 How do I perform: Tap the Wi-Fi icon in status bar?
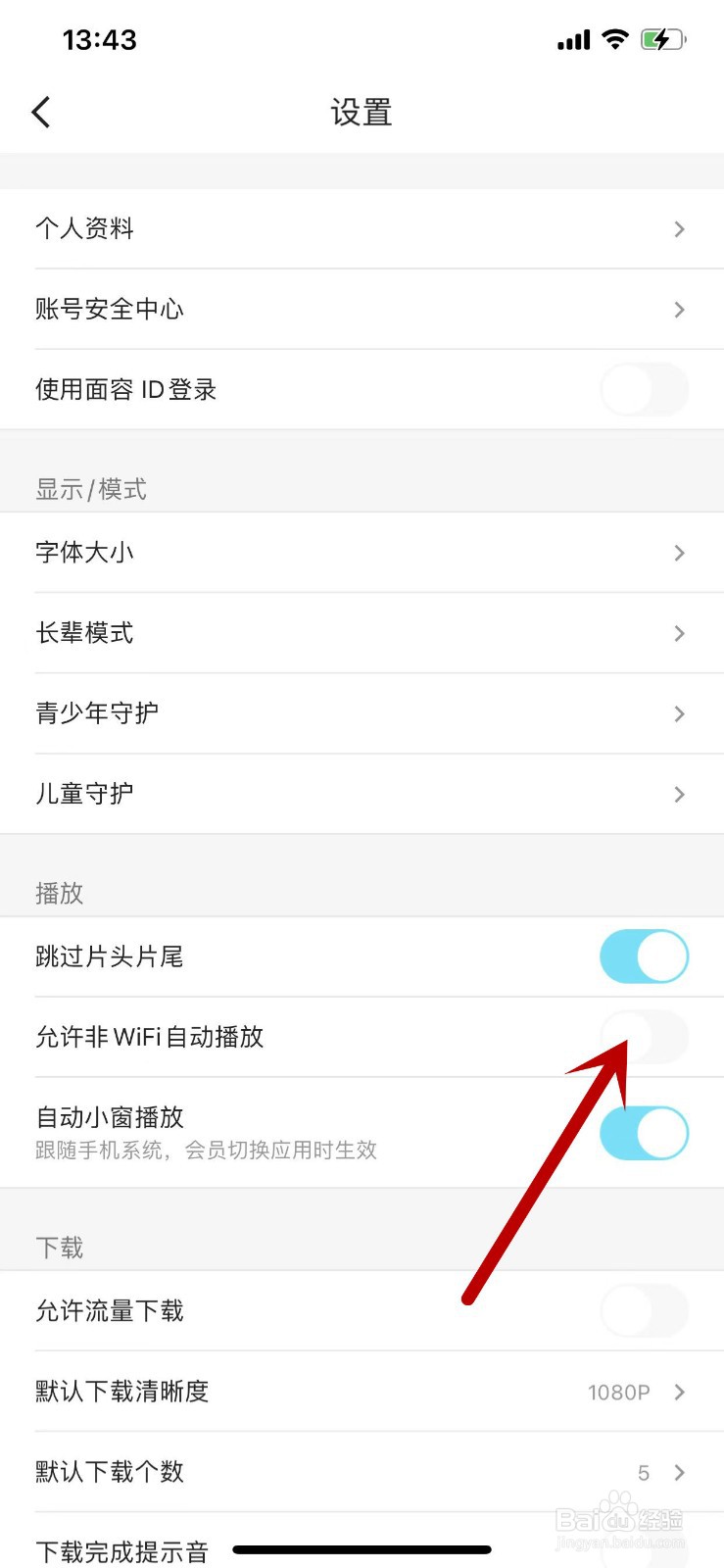[x=615, y=39]
